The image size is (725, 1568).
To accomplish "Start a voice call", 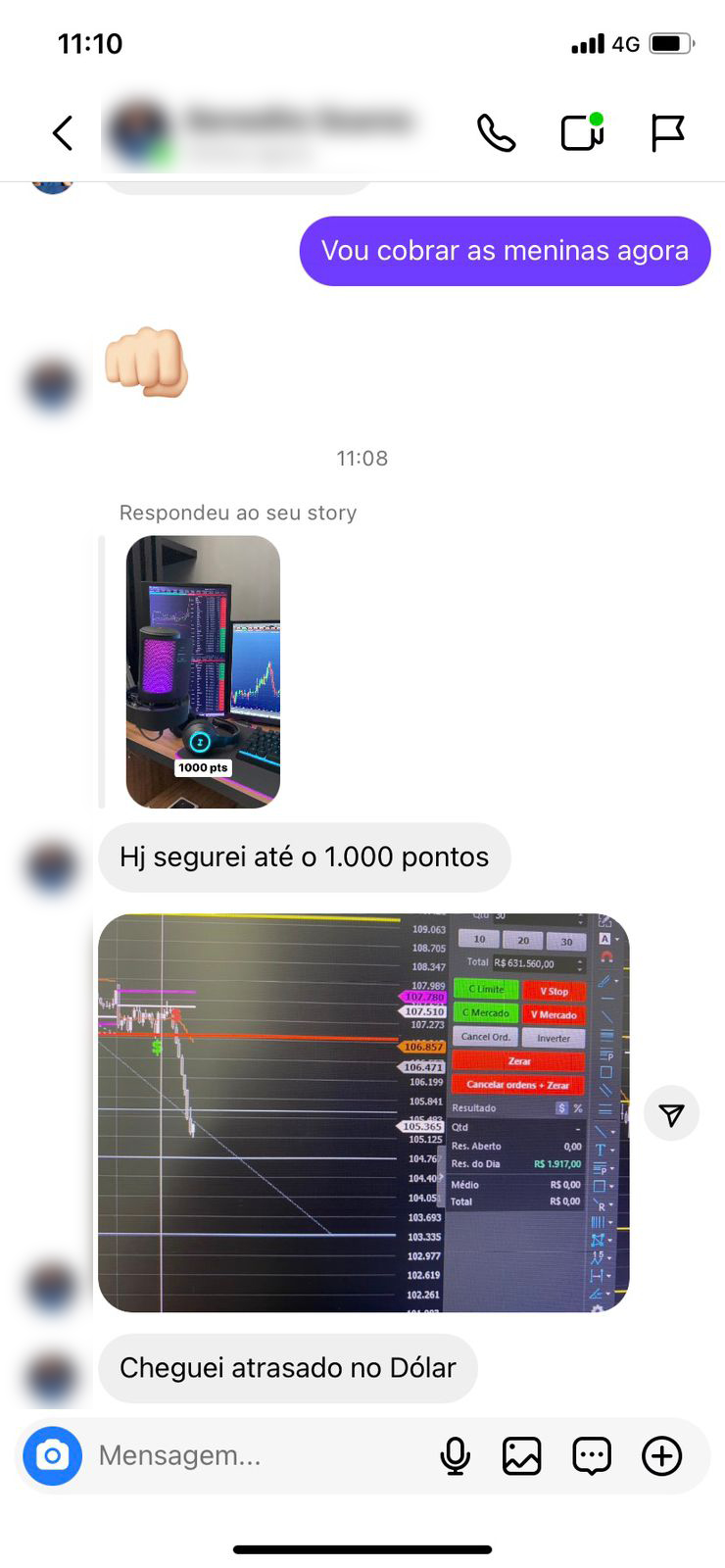I will click(496, 133).
